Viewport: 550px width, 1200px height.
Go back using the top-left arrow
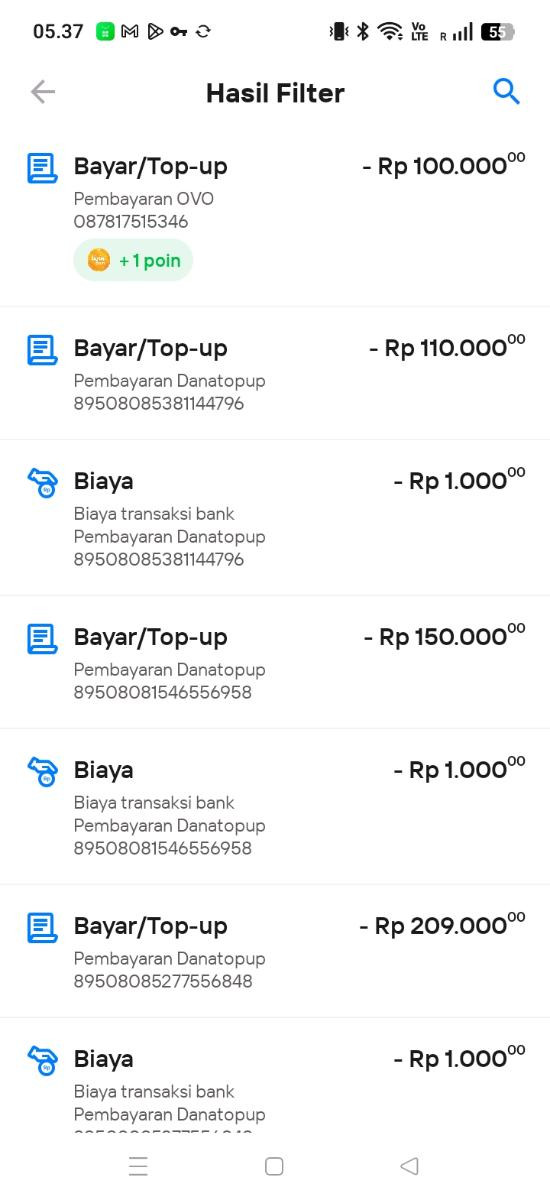43,92
